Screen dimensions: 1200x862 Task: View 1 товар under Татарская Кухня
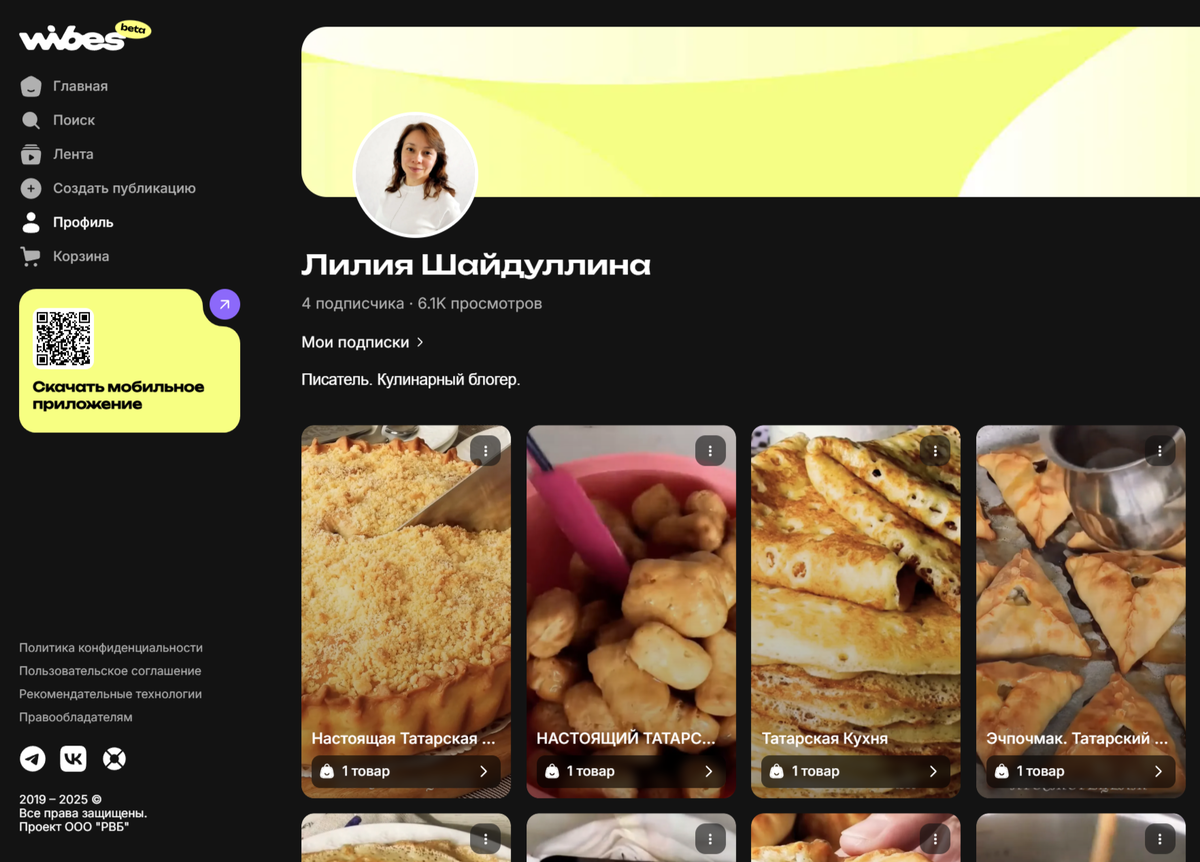pyautogui.click(x=855, y=771)
